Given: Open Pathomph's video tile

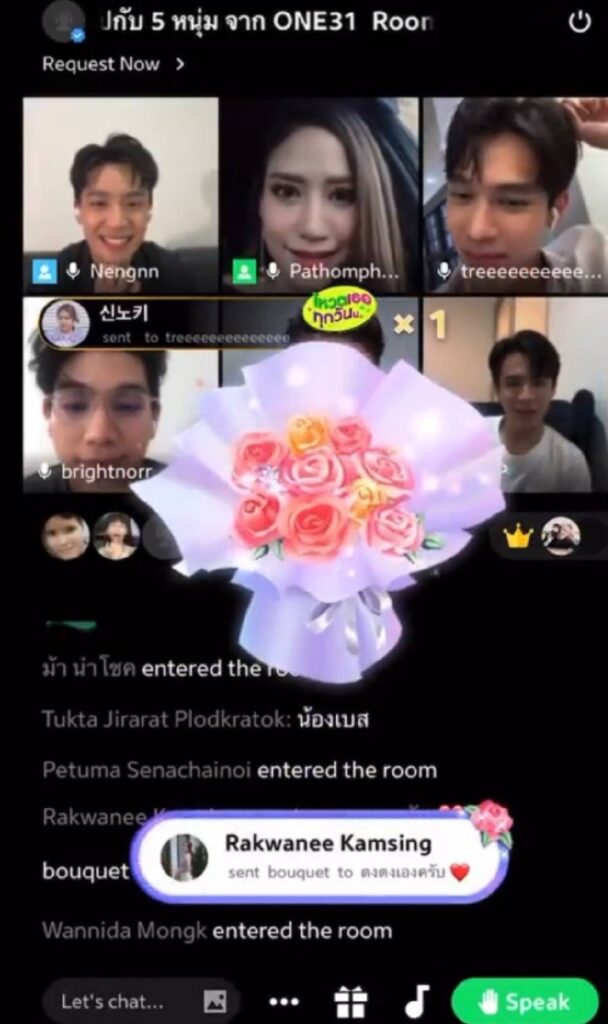Looking at the screenshot, I should (x=318, y=190).
